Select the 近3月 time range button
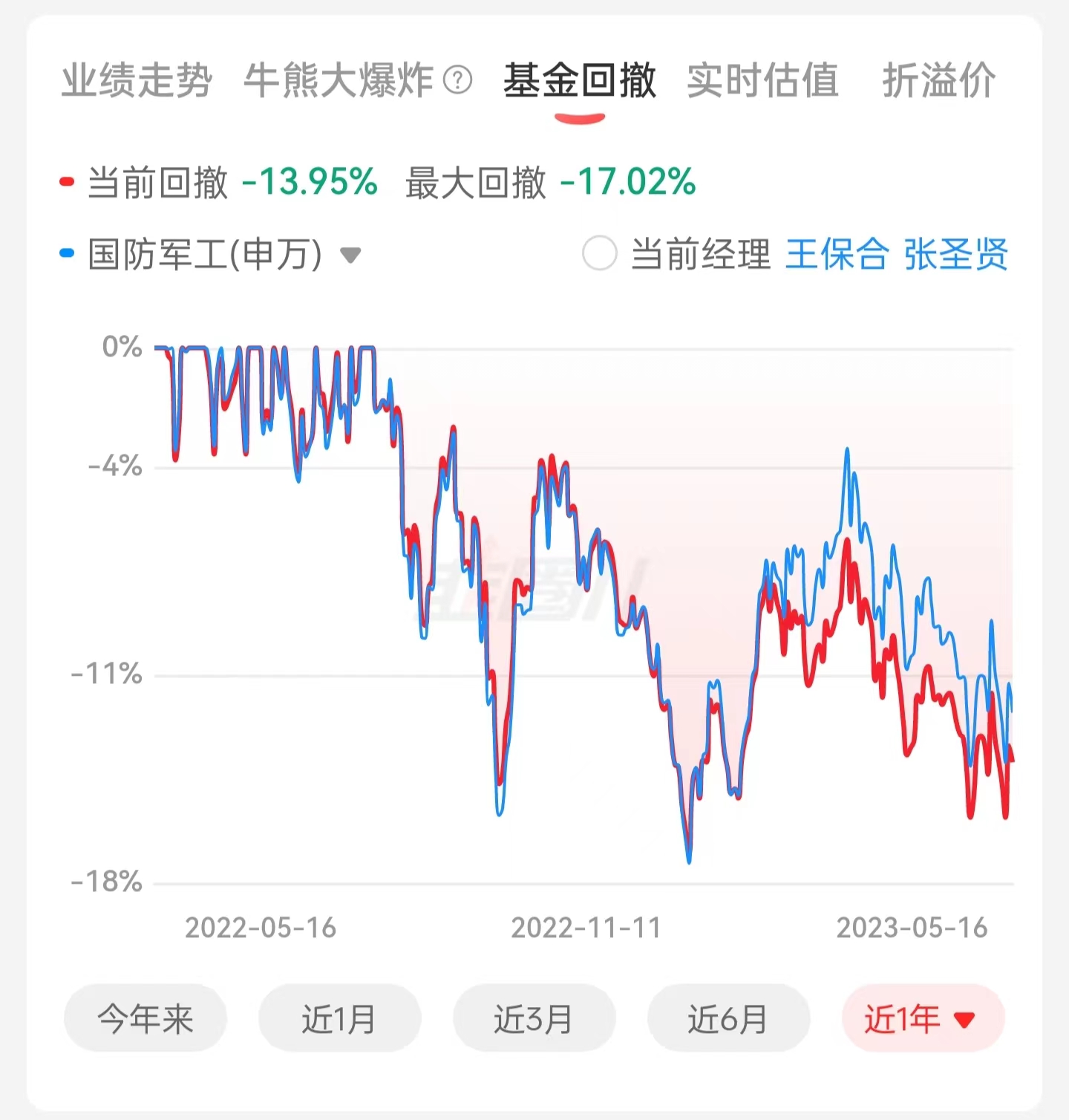The image size is (1069, 1120). [x=533, y=1018]
